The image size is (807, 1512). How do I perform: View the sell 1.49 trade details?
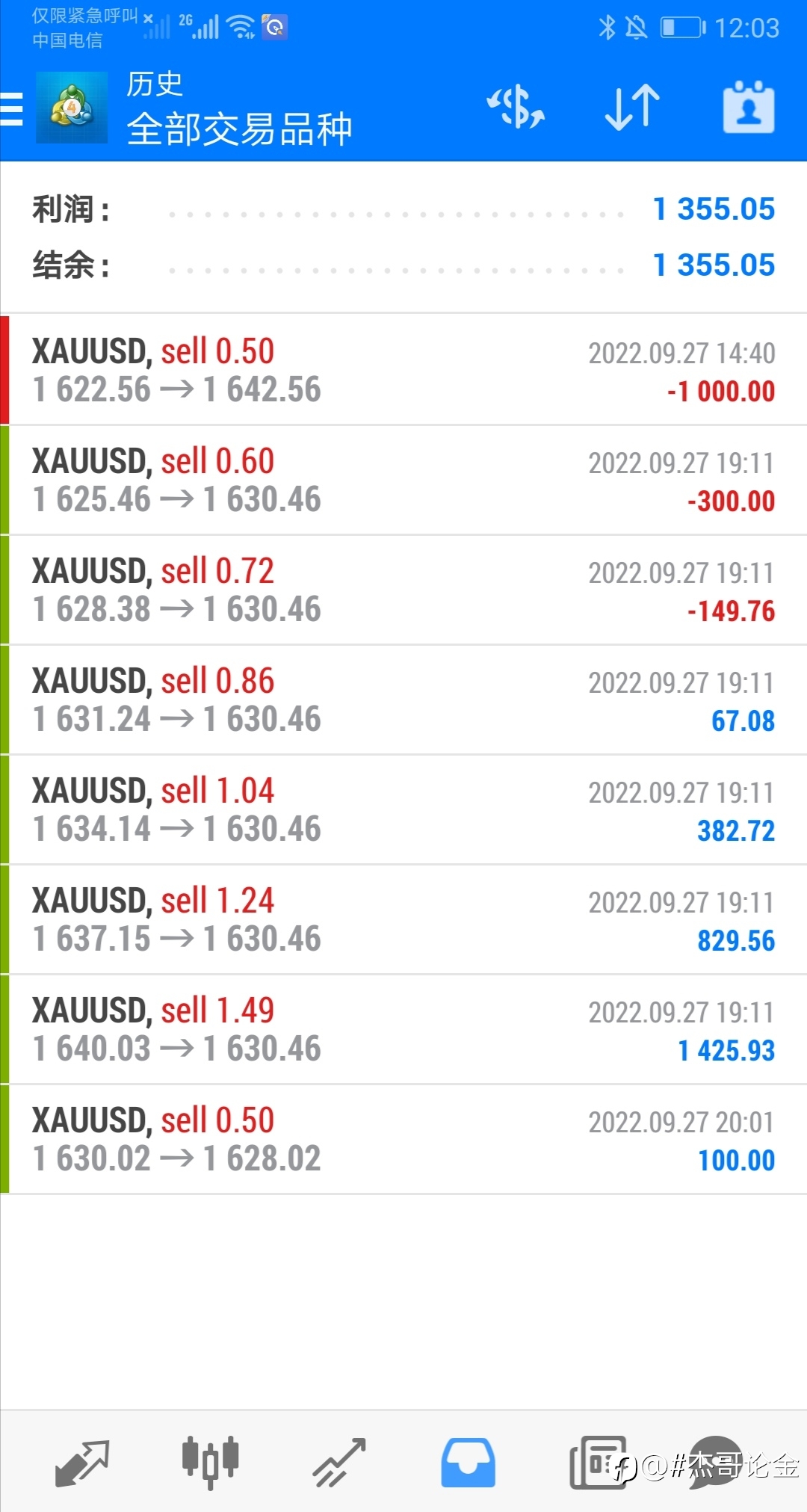coord(403,1029)
